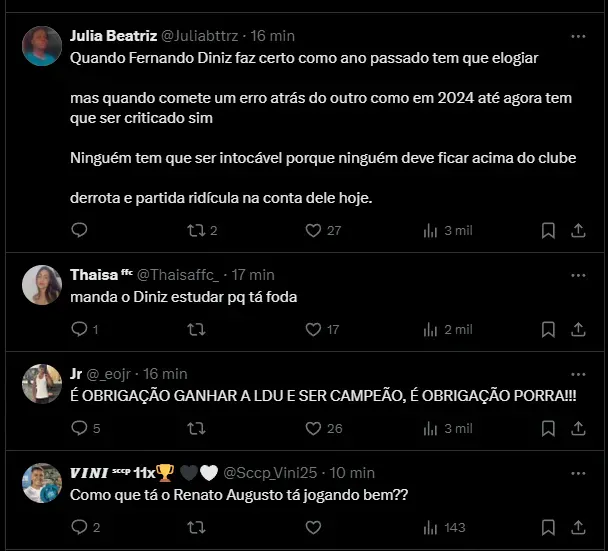The height and width of the screenshot is (551, 608).
Task: Retweet Jr's post
Action: pos(197,428)
